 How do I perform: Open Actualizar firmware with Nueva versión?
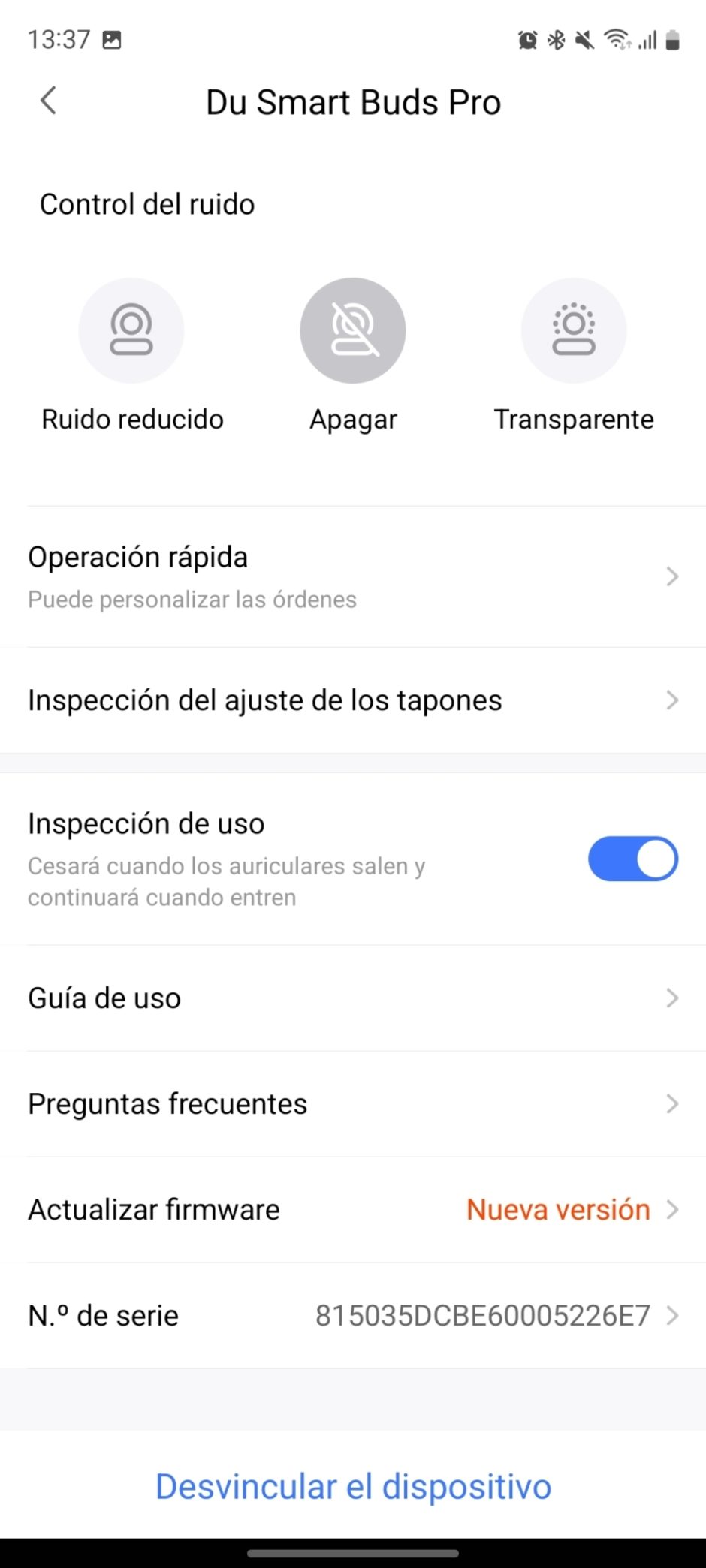coord(353,1210)
